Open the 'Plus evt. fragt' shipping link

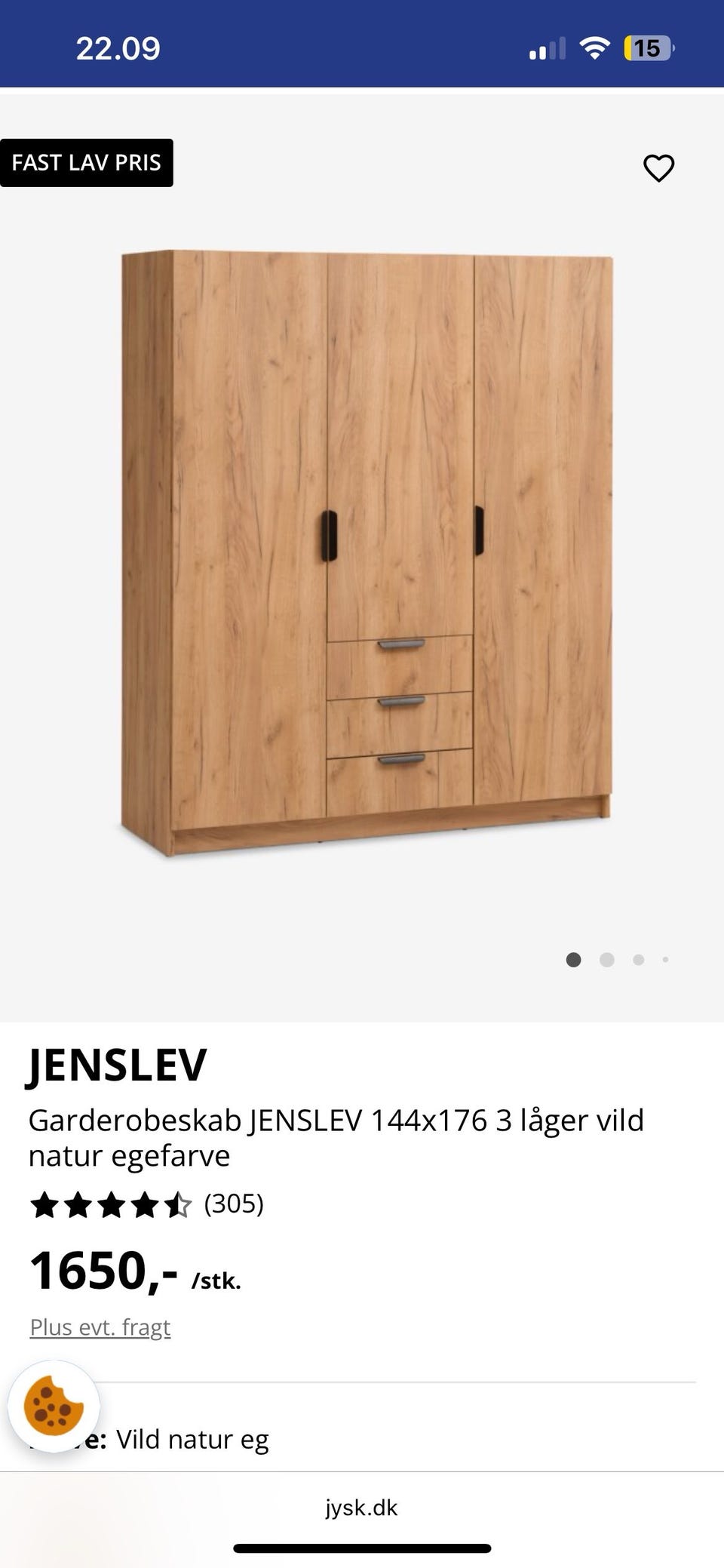point(100,1327)
